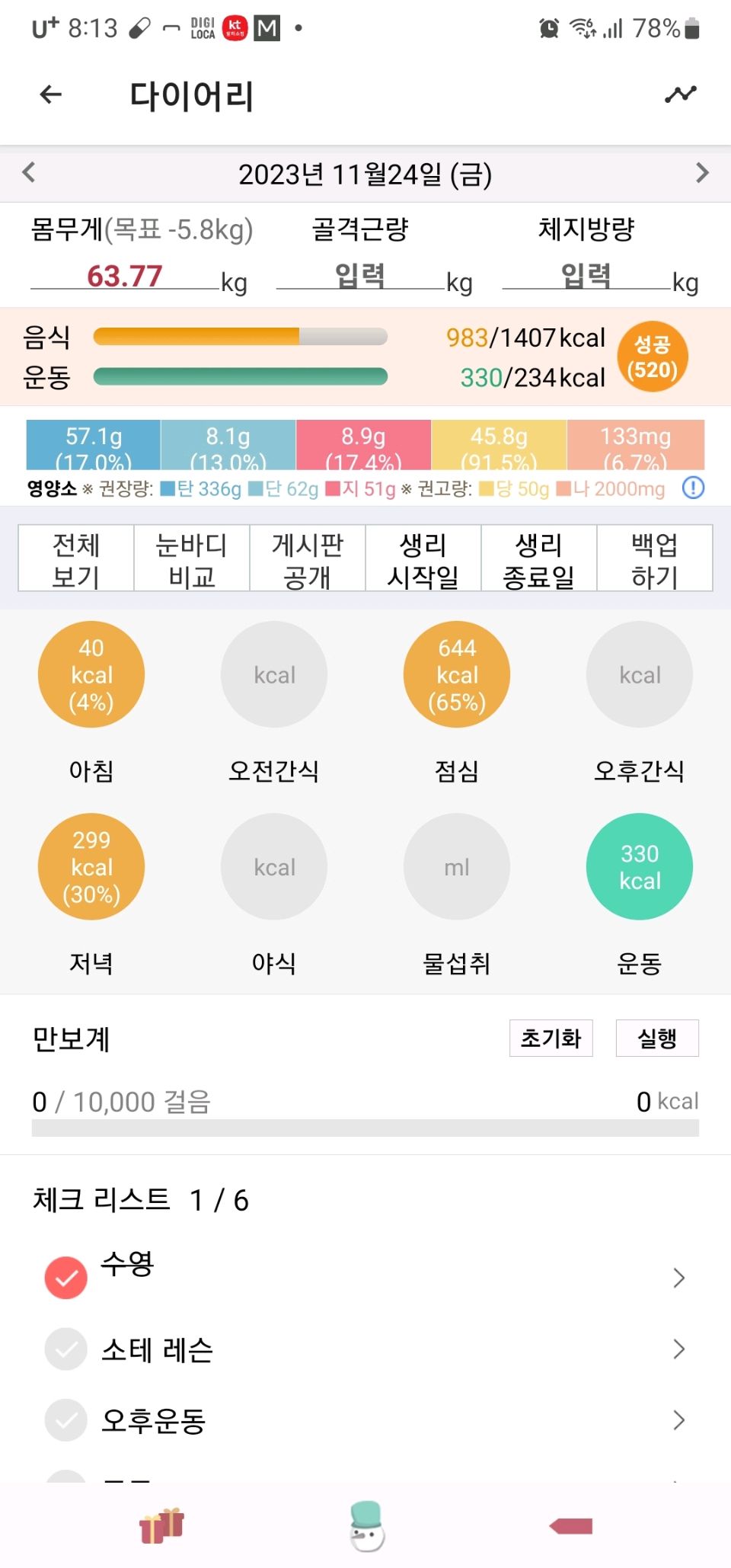Open the nutrient info icon
731x1568 pixels.
(x=693, y=488)
